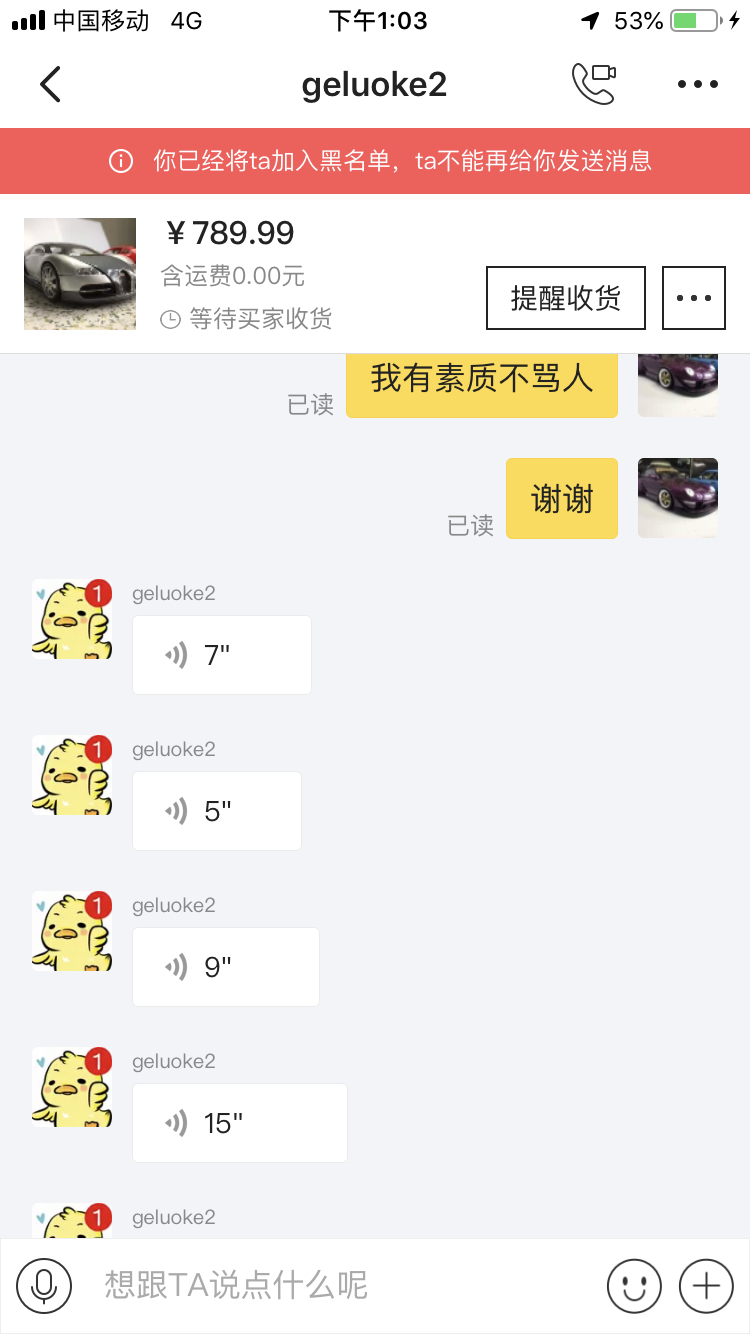
Task: Play the 7-second voice message
Action: (221, 655)
